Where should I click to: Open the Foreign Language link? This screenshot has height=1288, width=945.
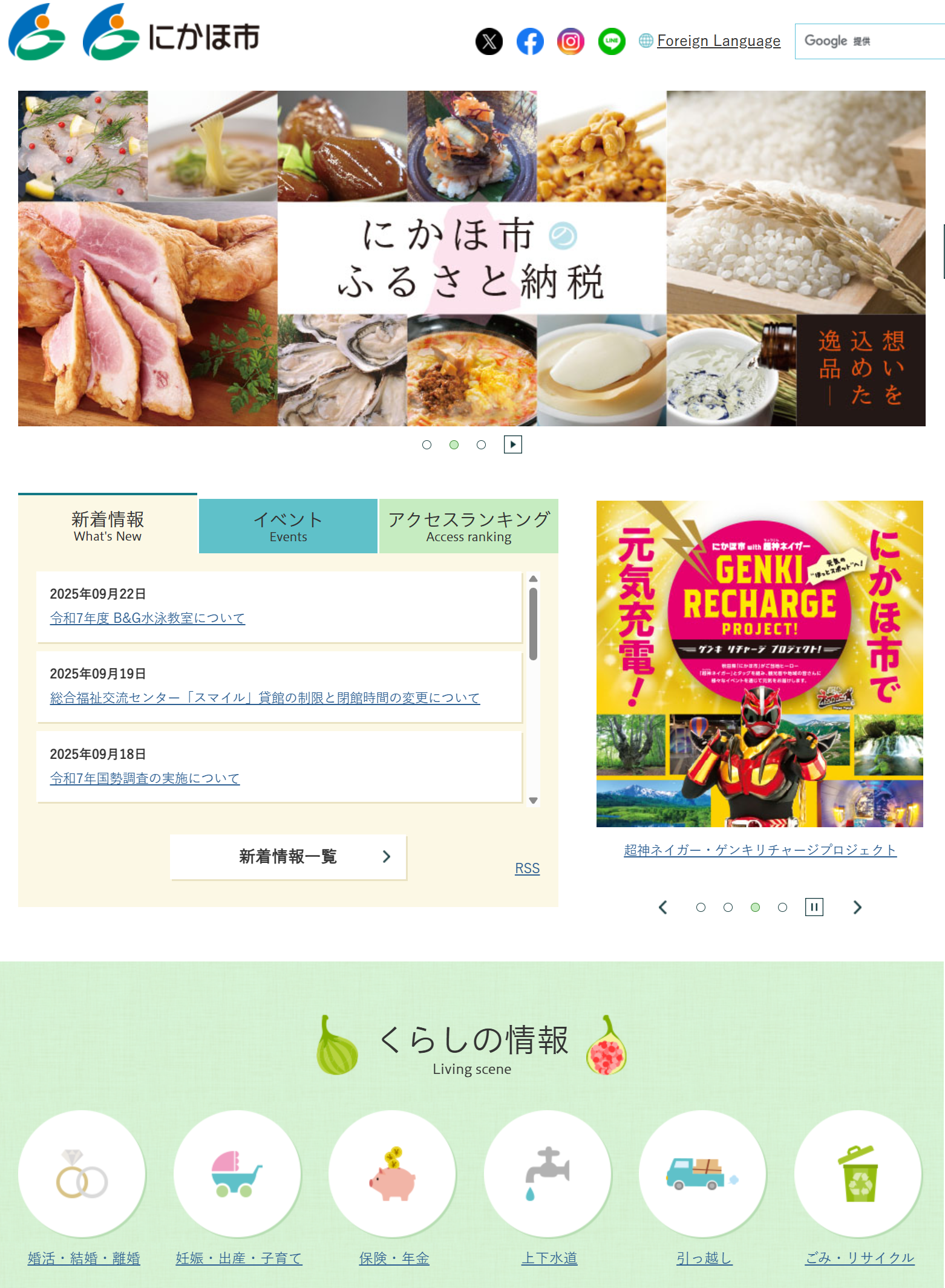point(718,41)
